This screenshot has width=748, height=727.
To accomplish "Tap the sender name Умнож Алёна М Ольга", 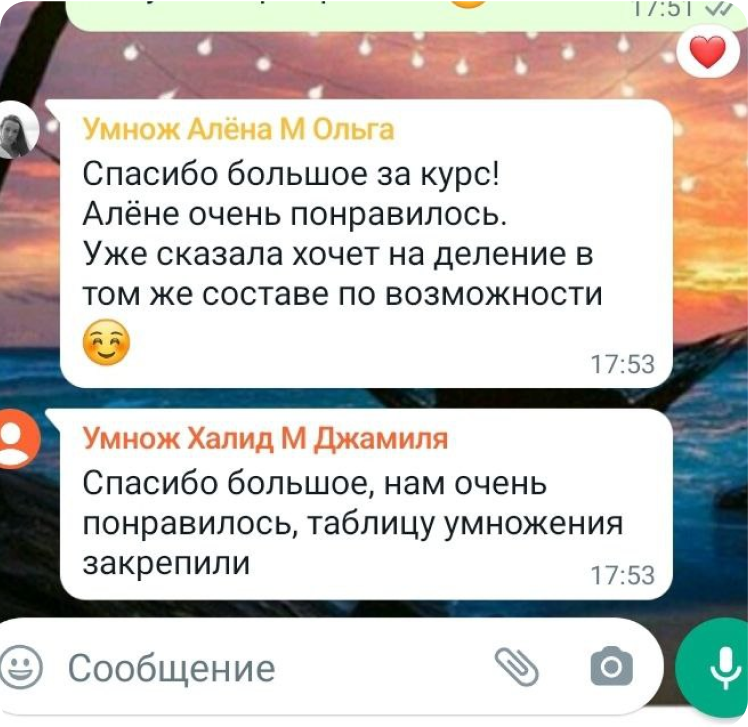I will [x=238, y=130].
